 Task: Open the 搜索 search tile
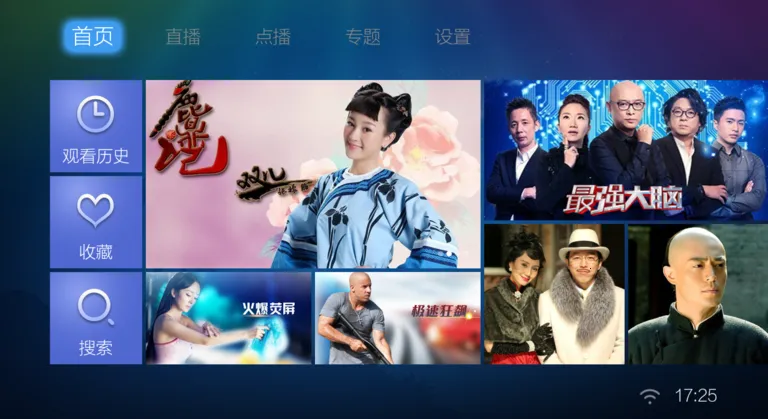point(96,319)
